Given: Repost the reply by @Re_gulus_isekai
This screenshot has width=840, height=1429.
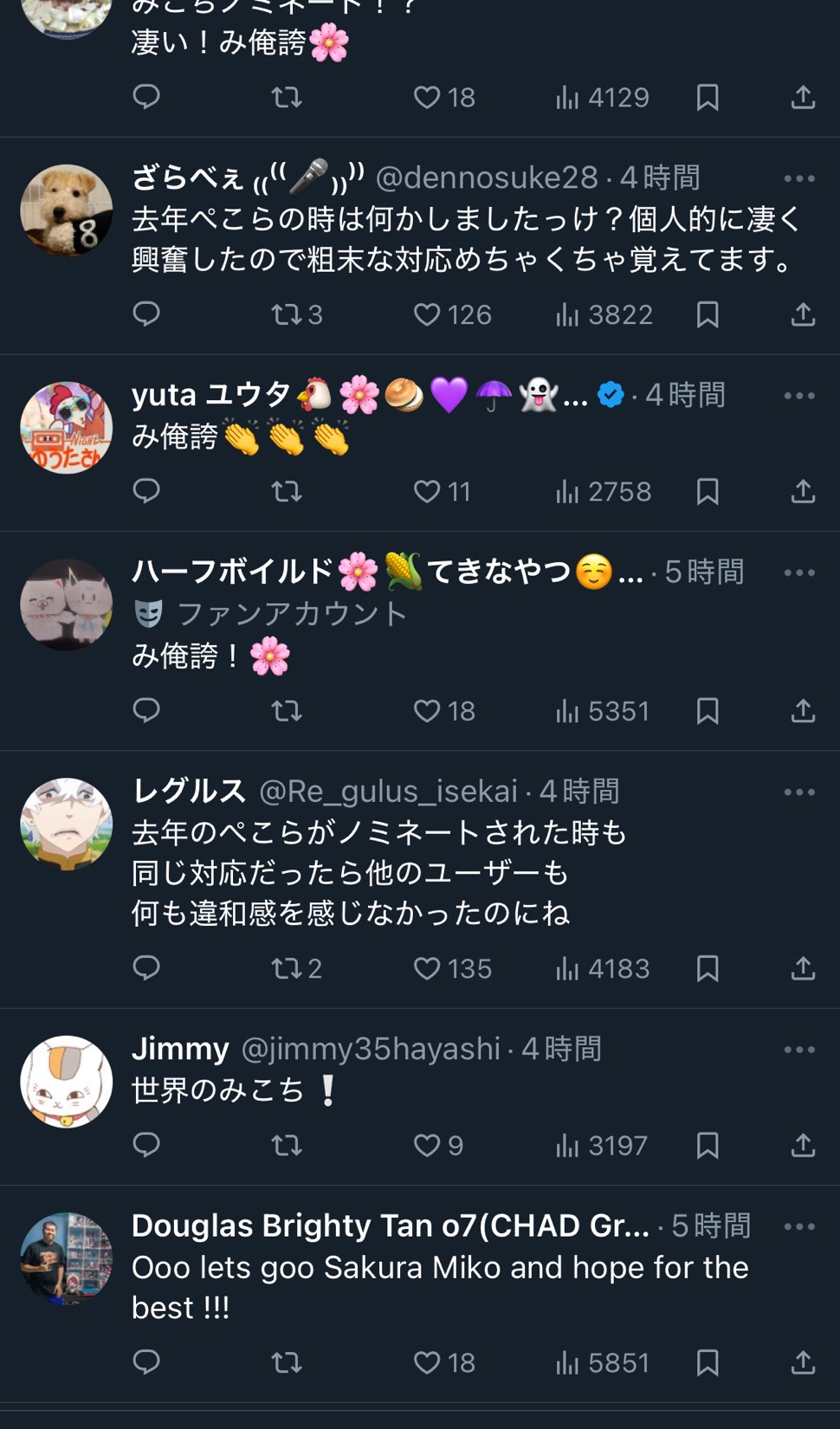Looking at the screenshot, I should coord(286,967).
